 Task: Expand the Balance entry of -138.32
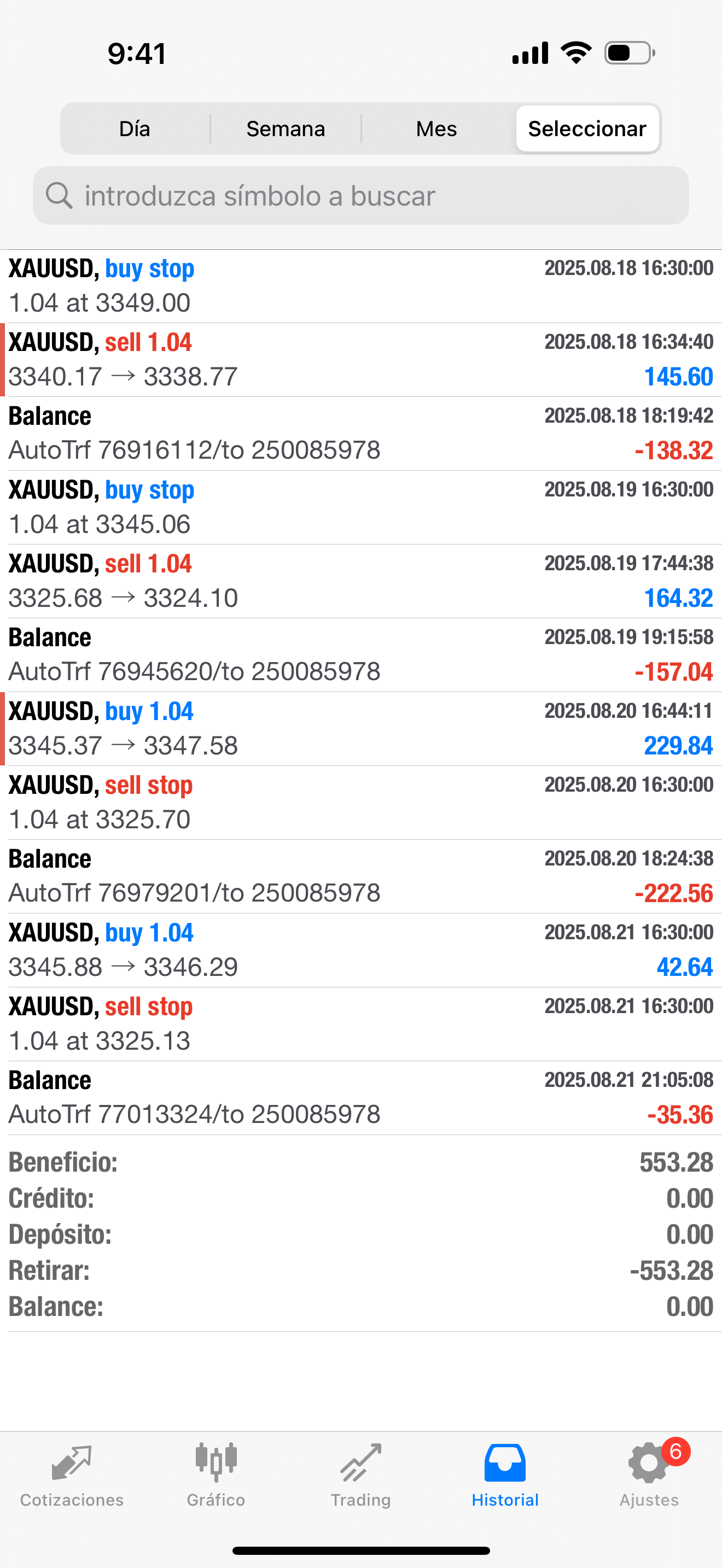pyautogui.click(x=361, y=434)
